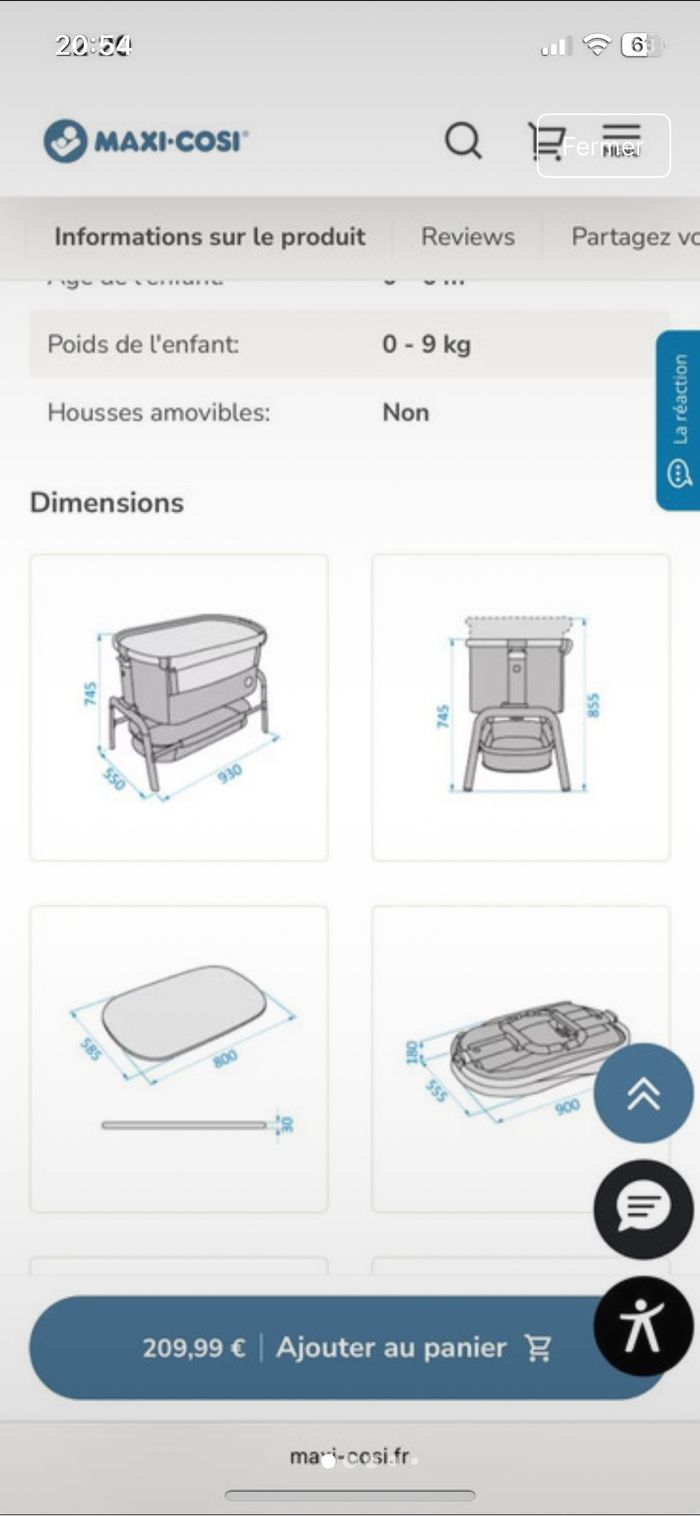Open accessibility options
This screenshot has height=1516, width=700.
pyautogui.click(x=641, y=1326)
